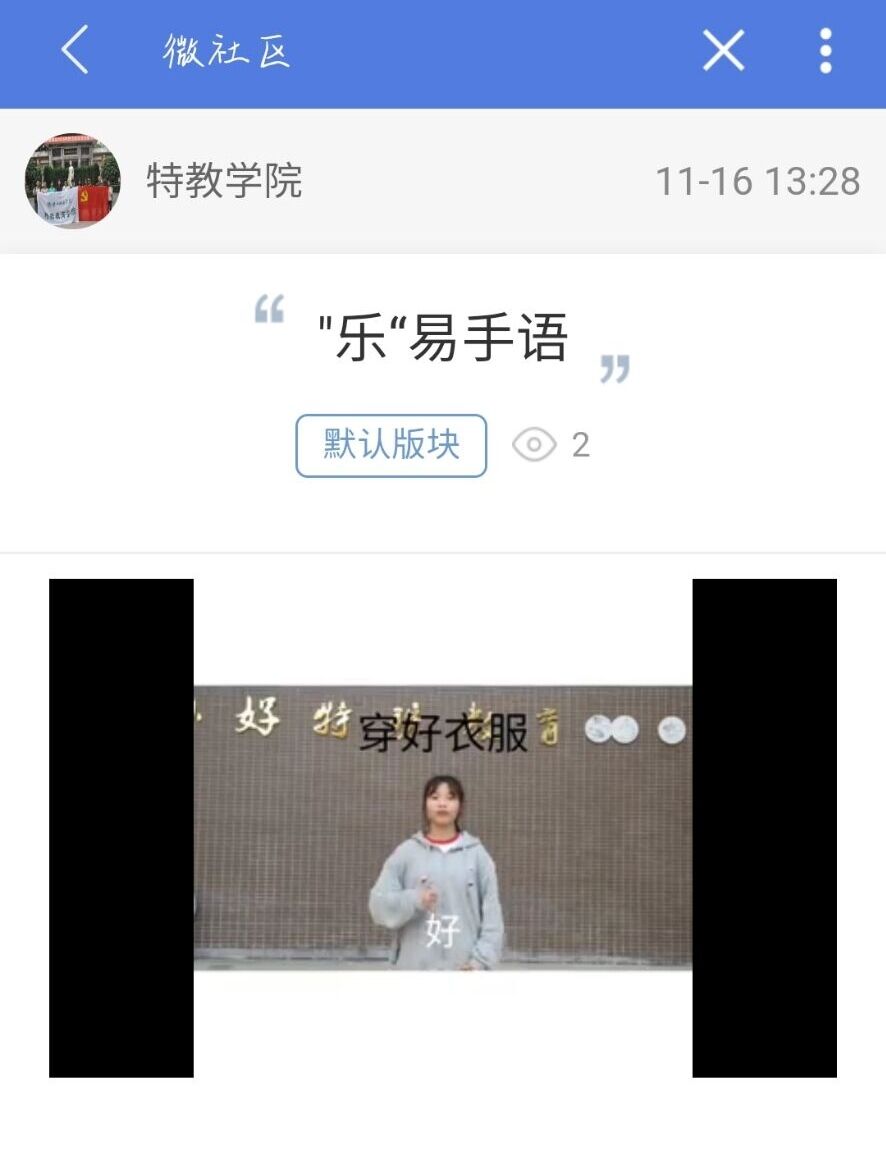Go back using the header arrow
886x1166 pixels.
pos(75,50)
